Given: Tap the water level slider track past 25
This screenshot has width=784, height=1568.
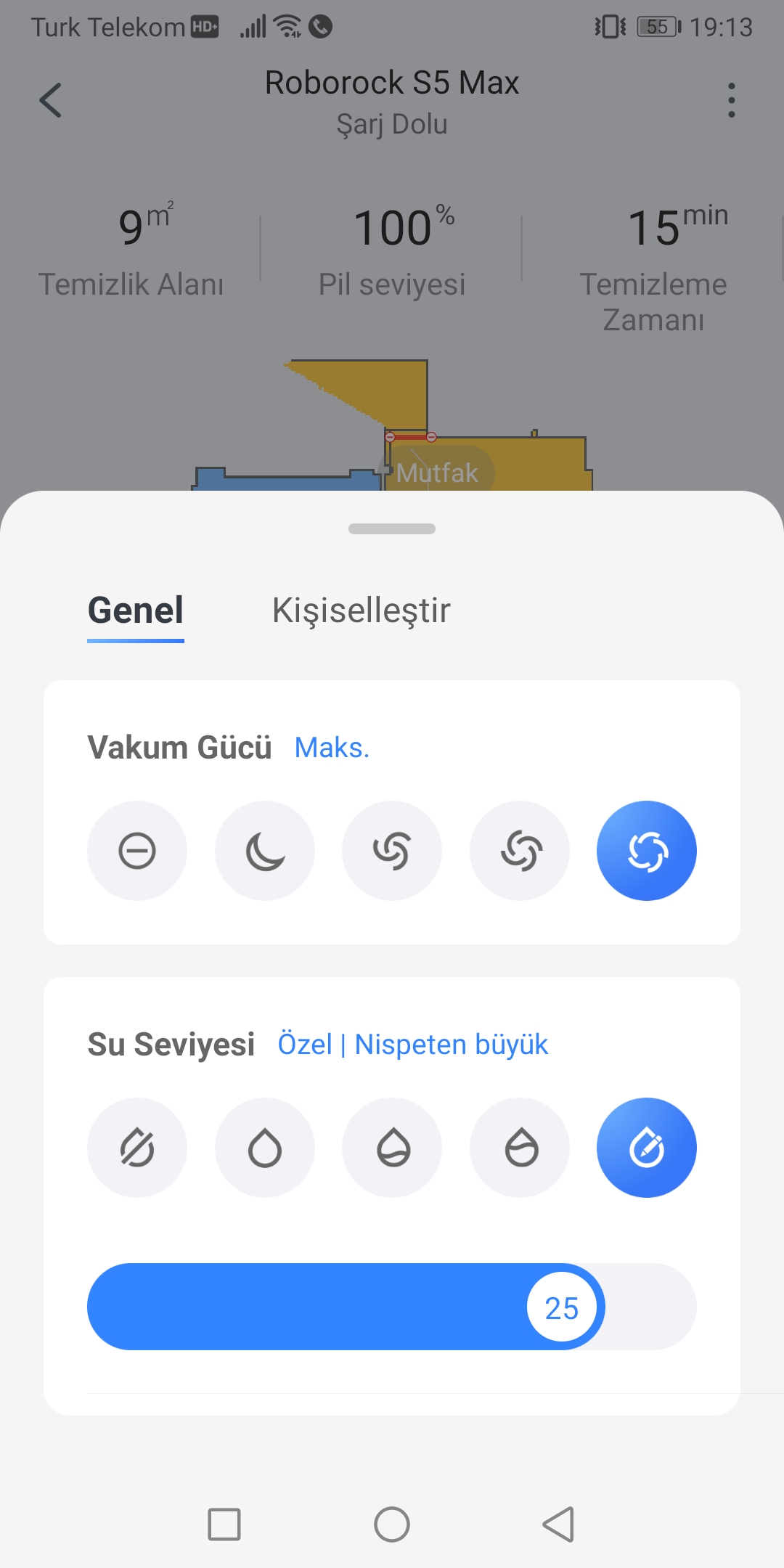Looking at the screenshot, I should pyautogui.click(x=650, y=1307).
